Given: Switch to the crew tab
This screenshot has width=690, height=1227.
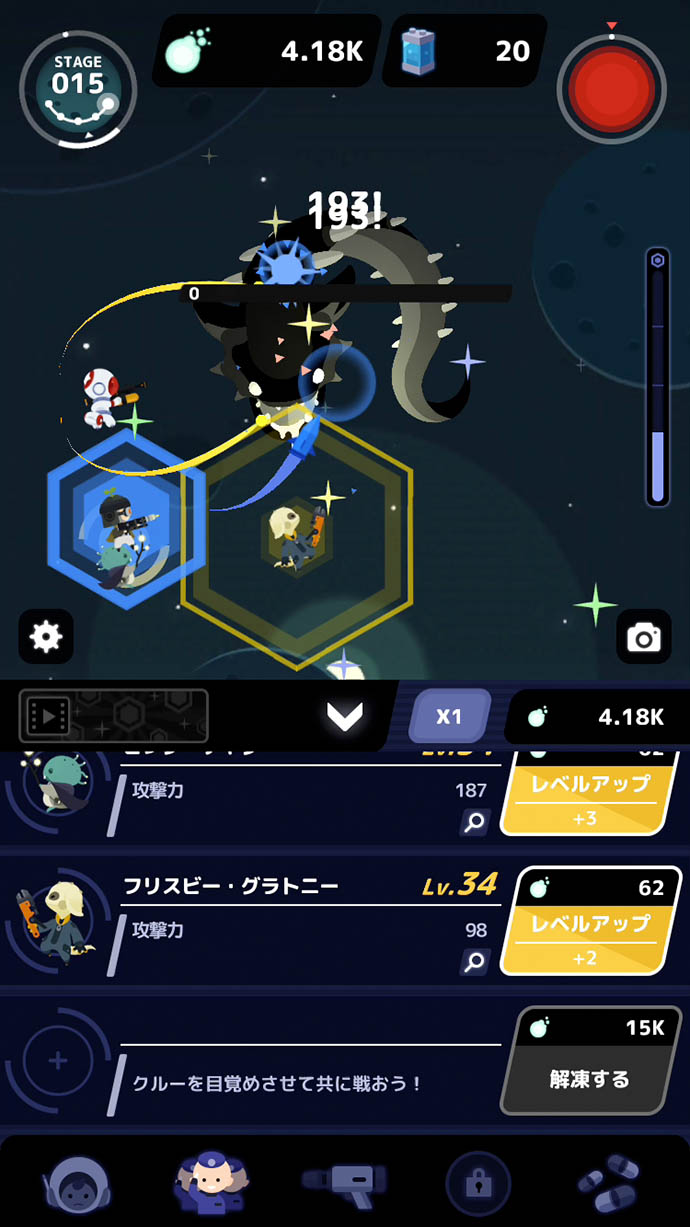Looking at the screenshot, I should (x=210, y=1184).
